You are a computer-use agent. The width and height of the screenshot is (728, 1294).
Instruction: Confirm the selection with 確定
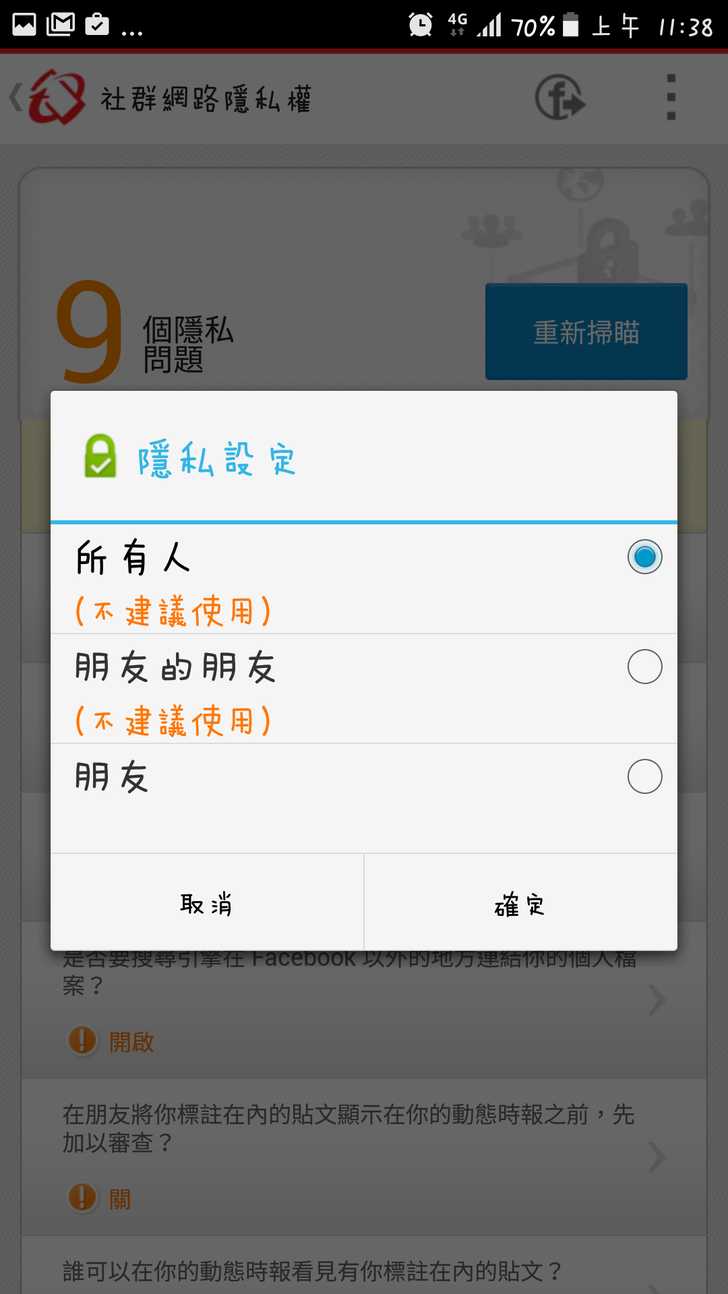click(520, 905)
